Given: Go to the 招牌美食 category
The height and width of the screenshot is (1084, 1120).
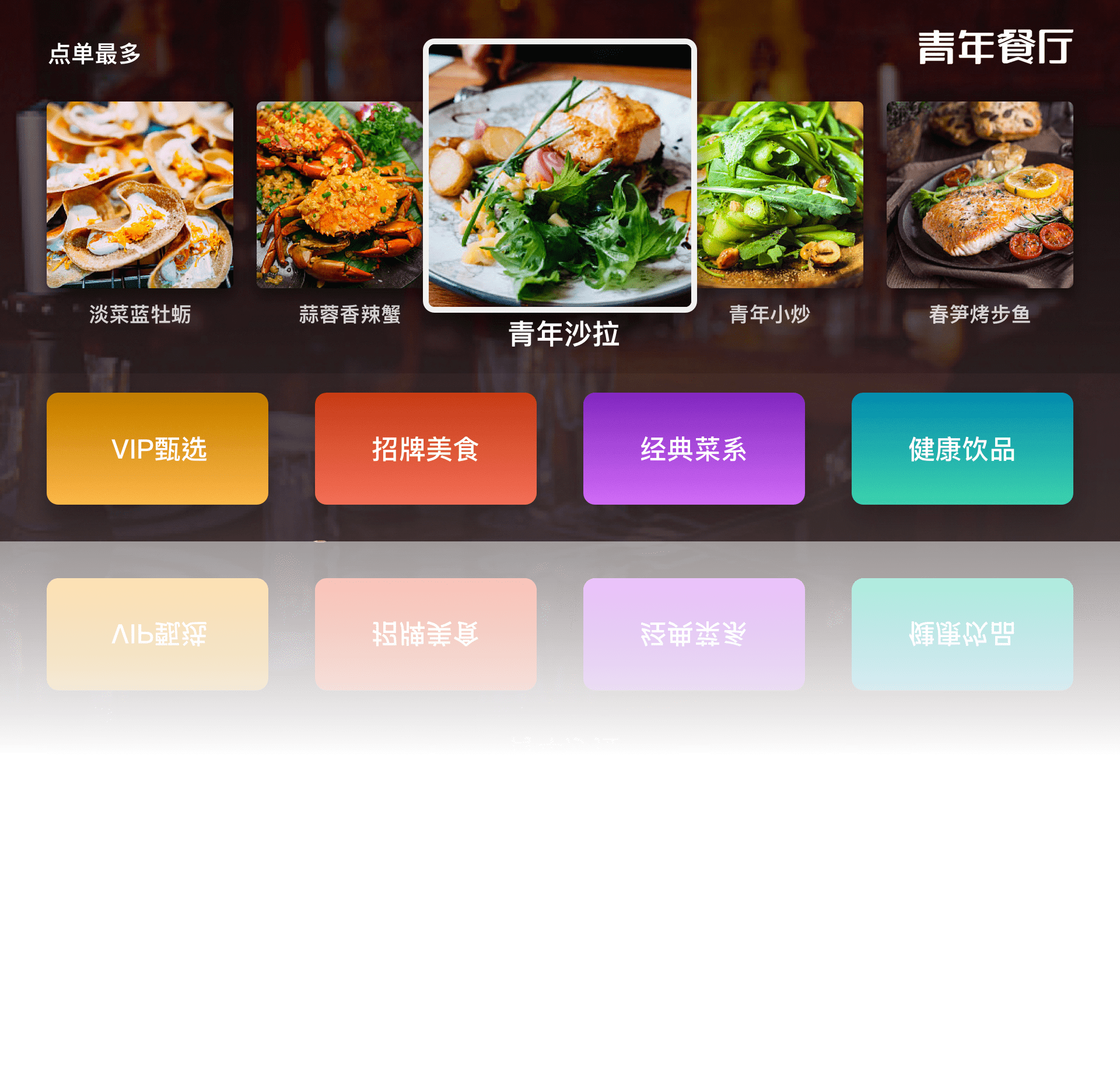Looking at the screenshot, I should (426, 449).
